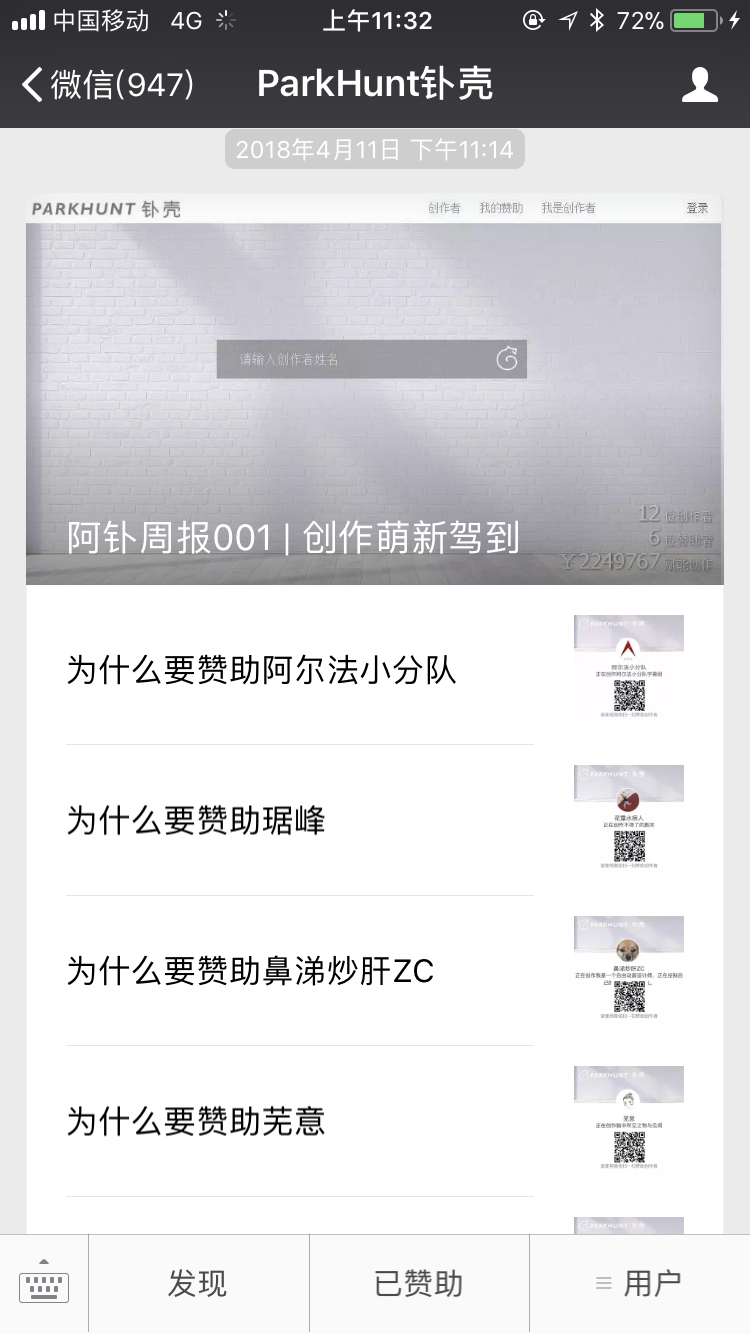Click the 登录 link to log in

(x=697, y=208)
